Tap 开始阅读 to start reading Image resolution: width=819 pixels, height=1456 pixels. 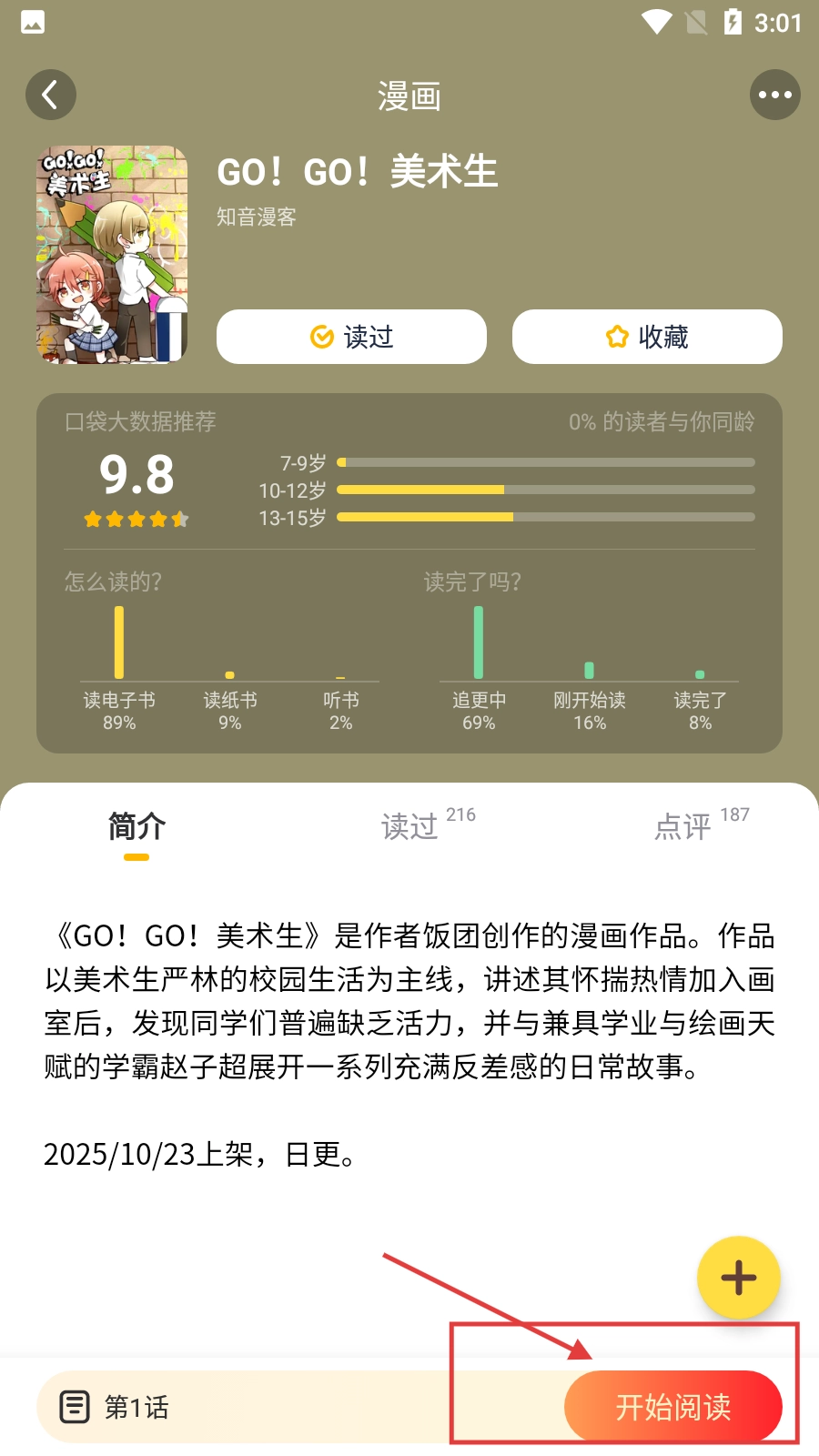click(673, 1407)
